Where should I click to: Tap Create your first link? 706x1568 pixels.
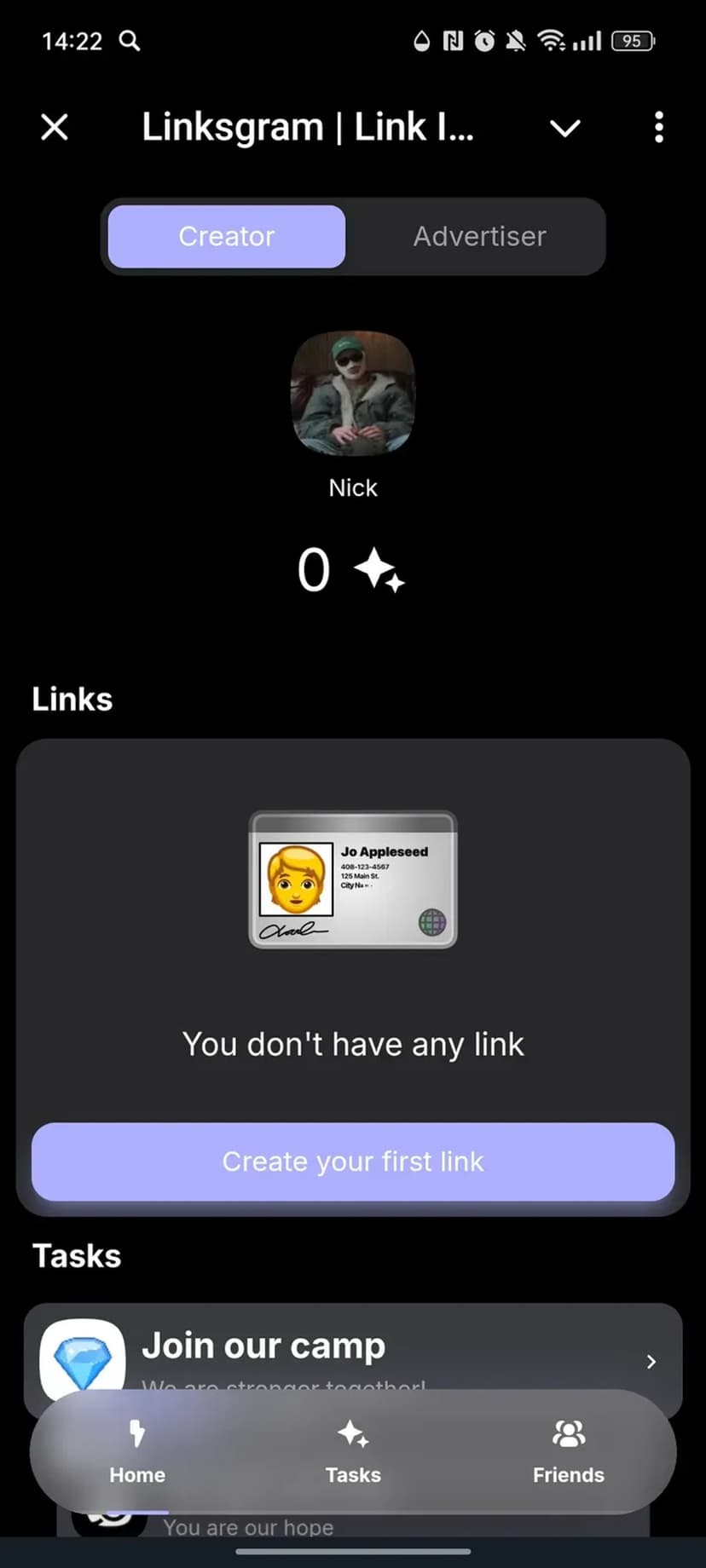(353, 1162)
